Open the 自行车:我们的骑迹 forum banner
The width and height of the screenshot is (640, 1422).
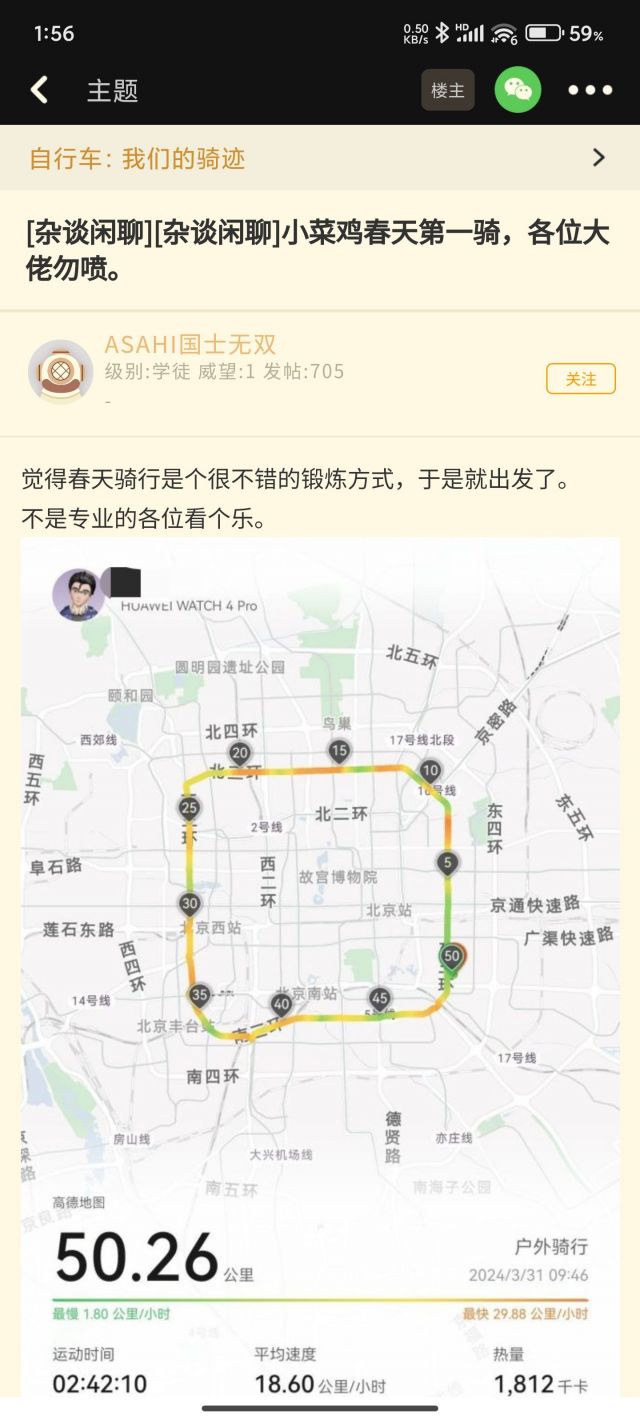318,158
